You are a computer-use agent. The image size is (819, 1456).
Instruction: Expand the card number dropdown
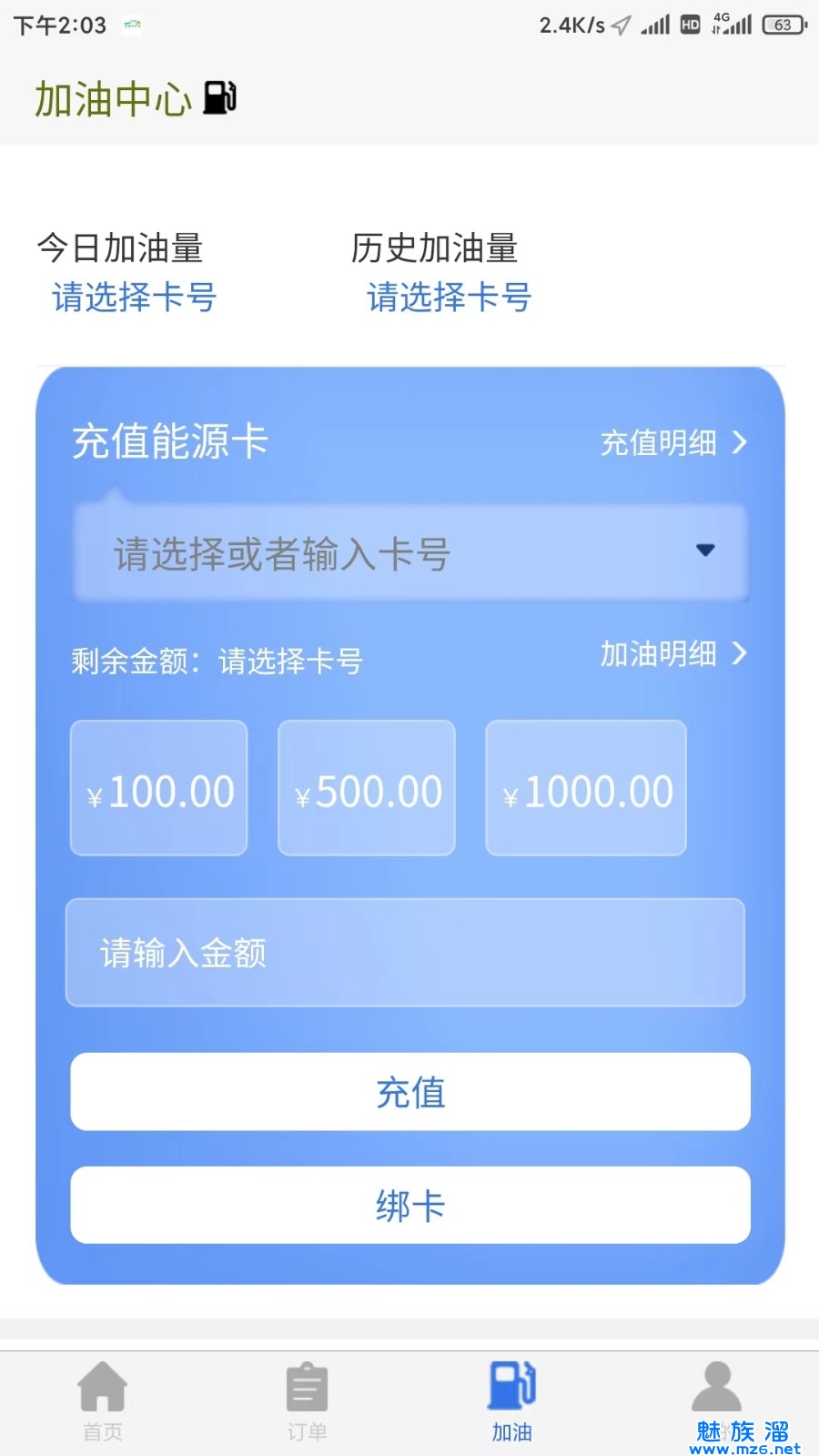[x=704, y=551]
